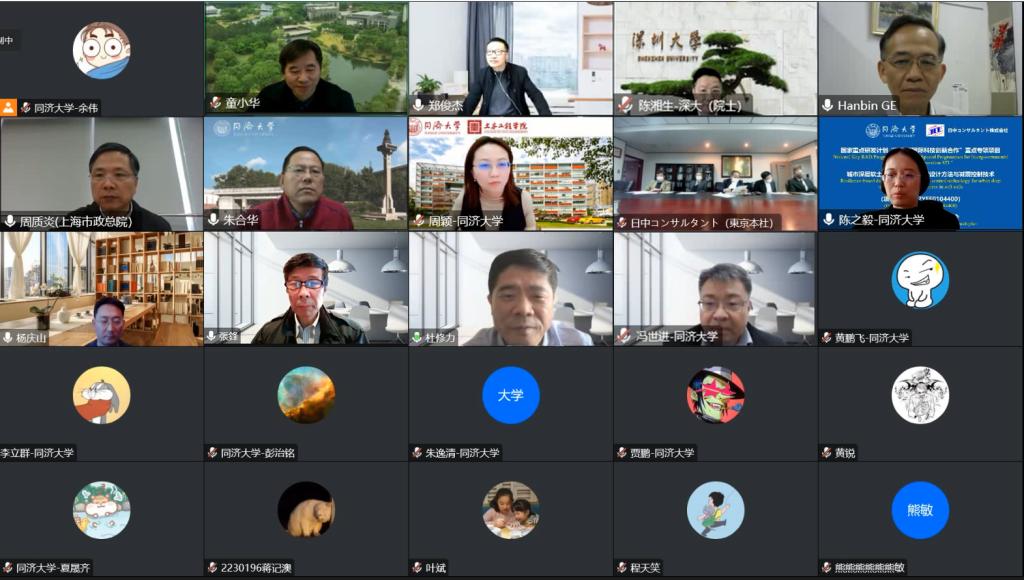Select 杜修力's video tile
The image size is (1024, 580).
[x=510, y=289]
